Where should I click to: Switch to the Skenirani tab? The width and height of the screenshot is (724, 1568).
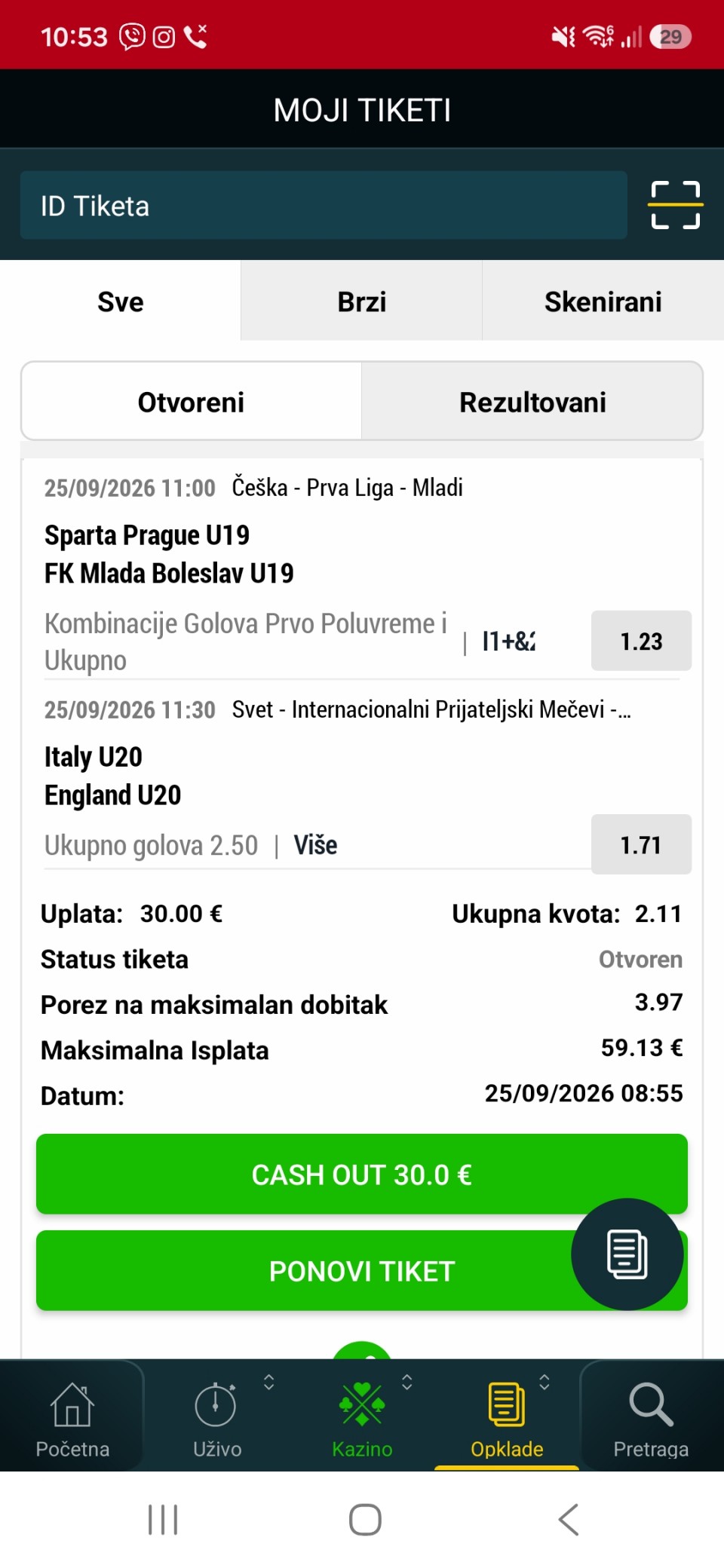603,302
